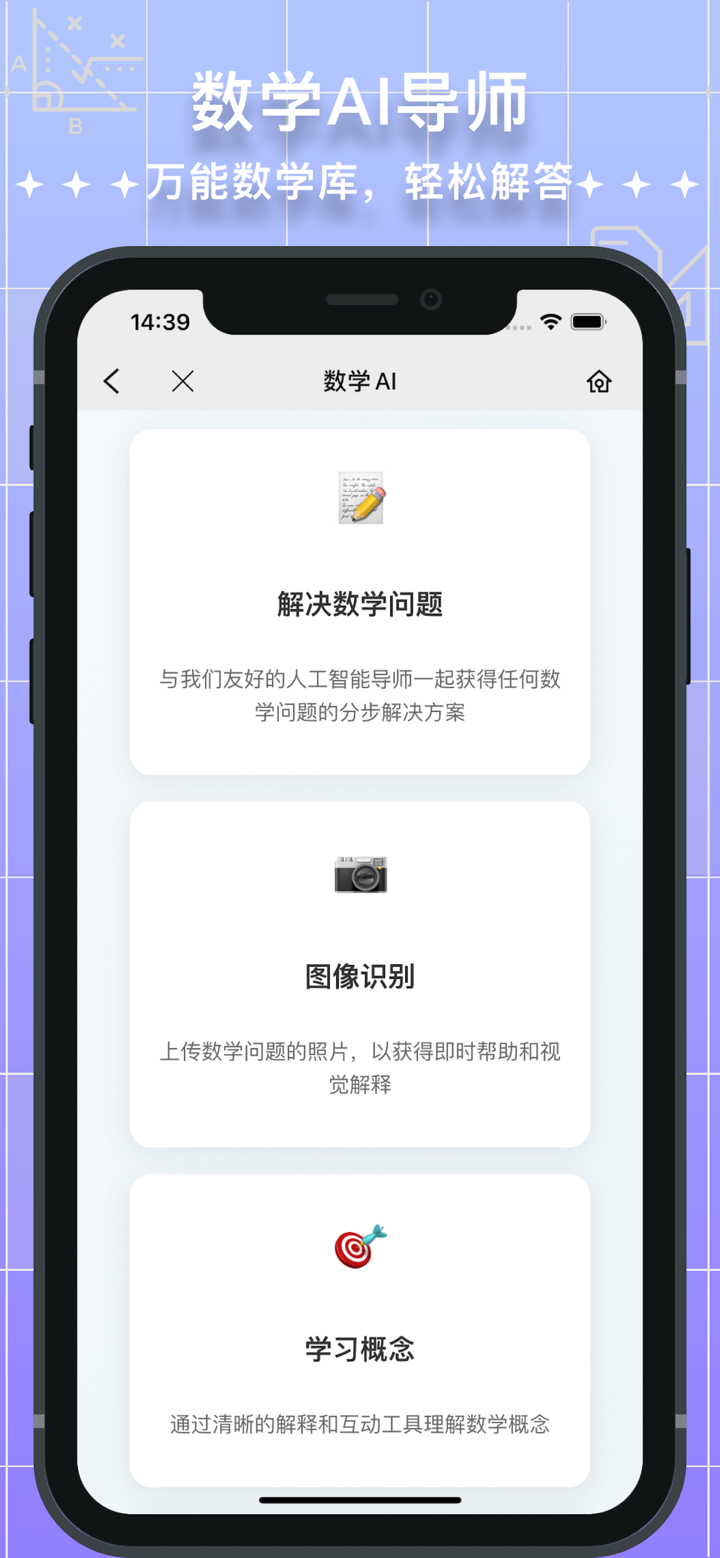The height and width of the screenshot is (1558, 720).
Task: Tap the description under 图像识别
Action: click(x=360, y=1066)
